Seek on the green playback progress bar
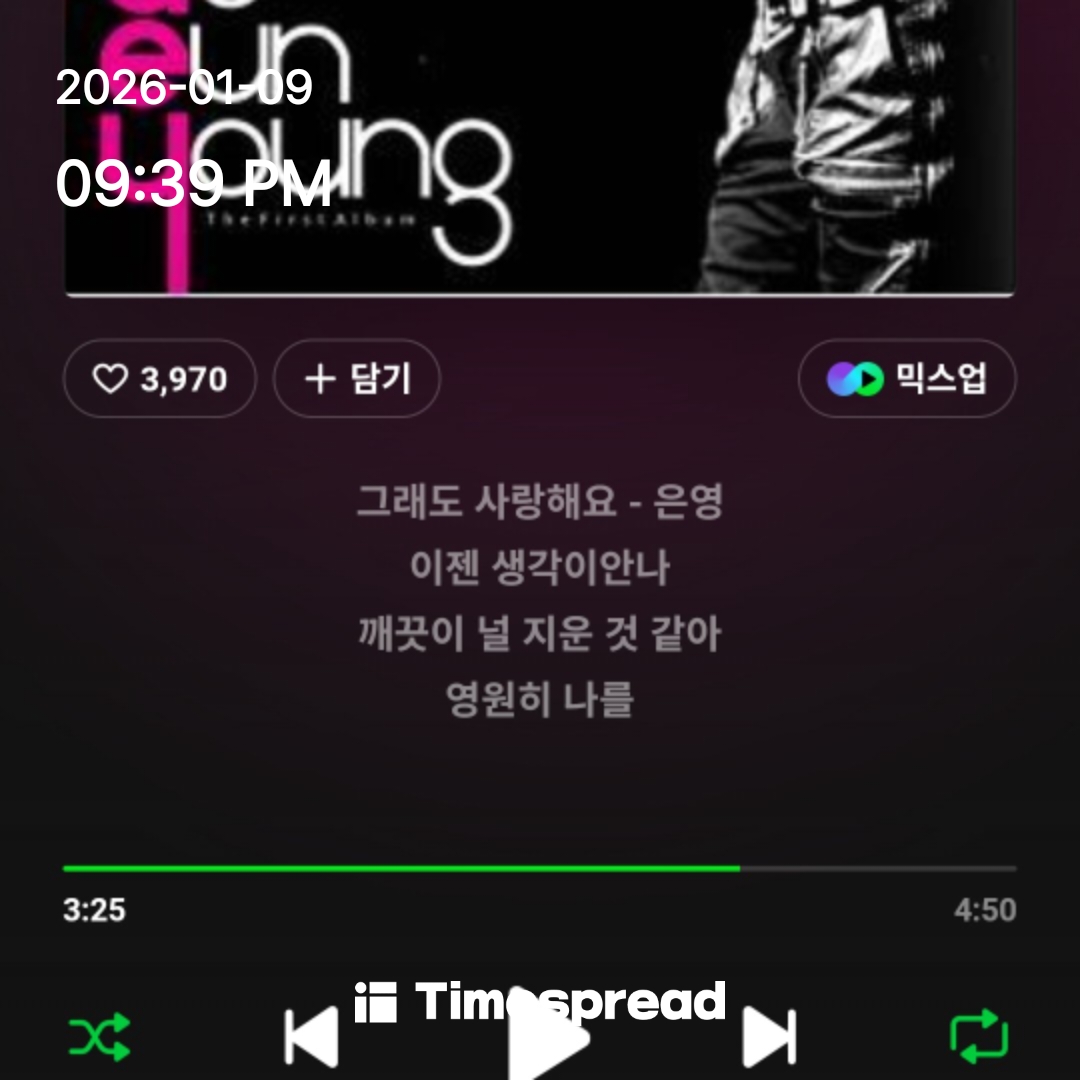 [540, 869]
